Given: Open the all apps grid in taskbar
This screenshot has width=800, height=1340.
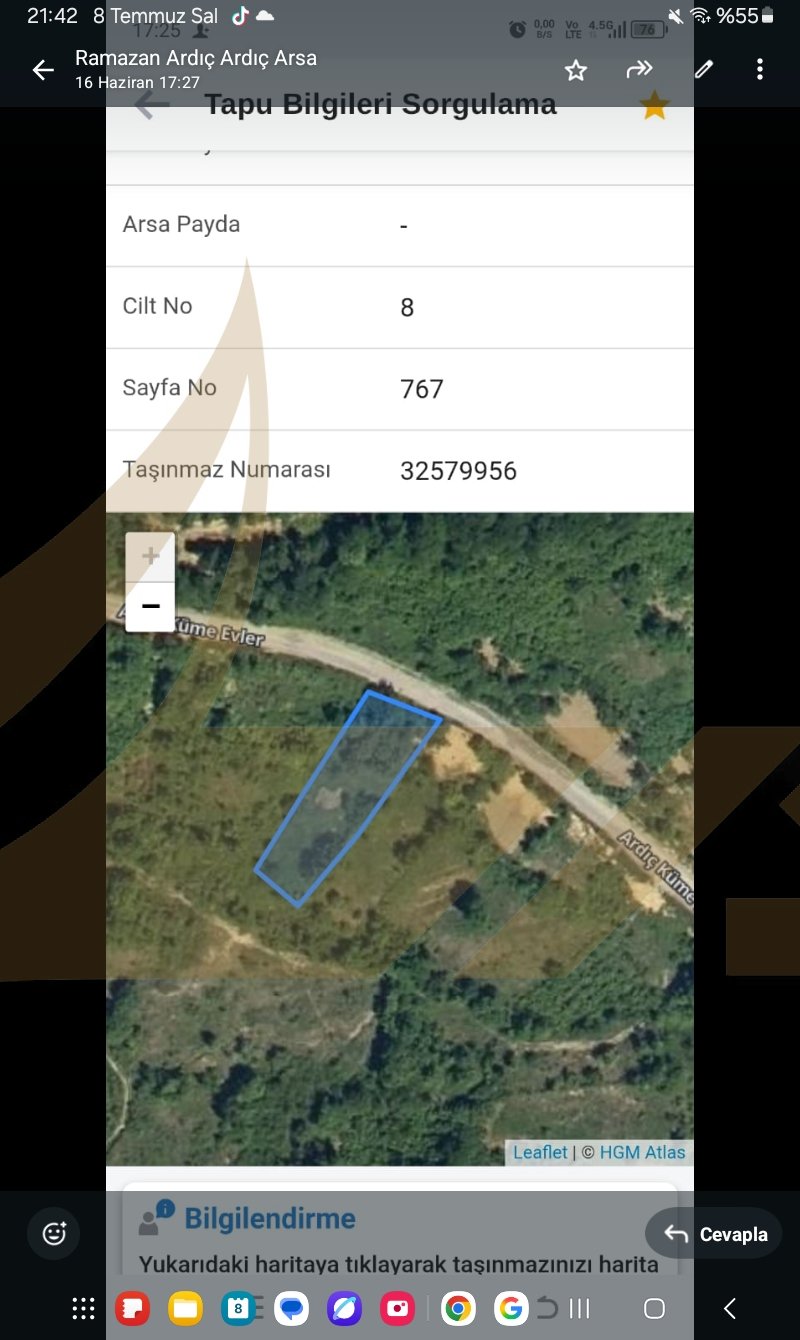Looking at the screenshot, I should coord(84,1308).
